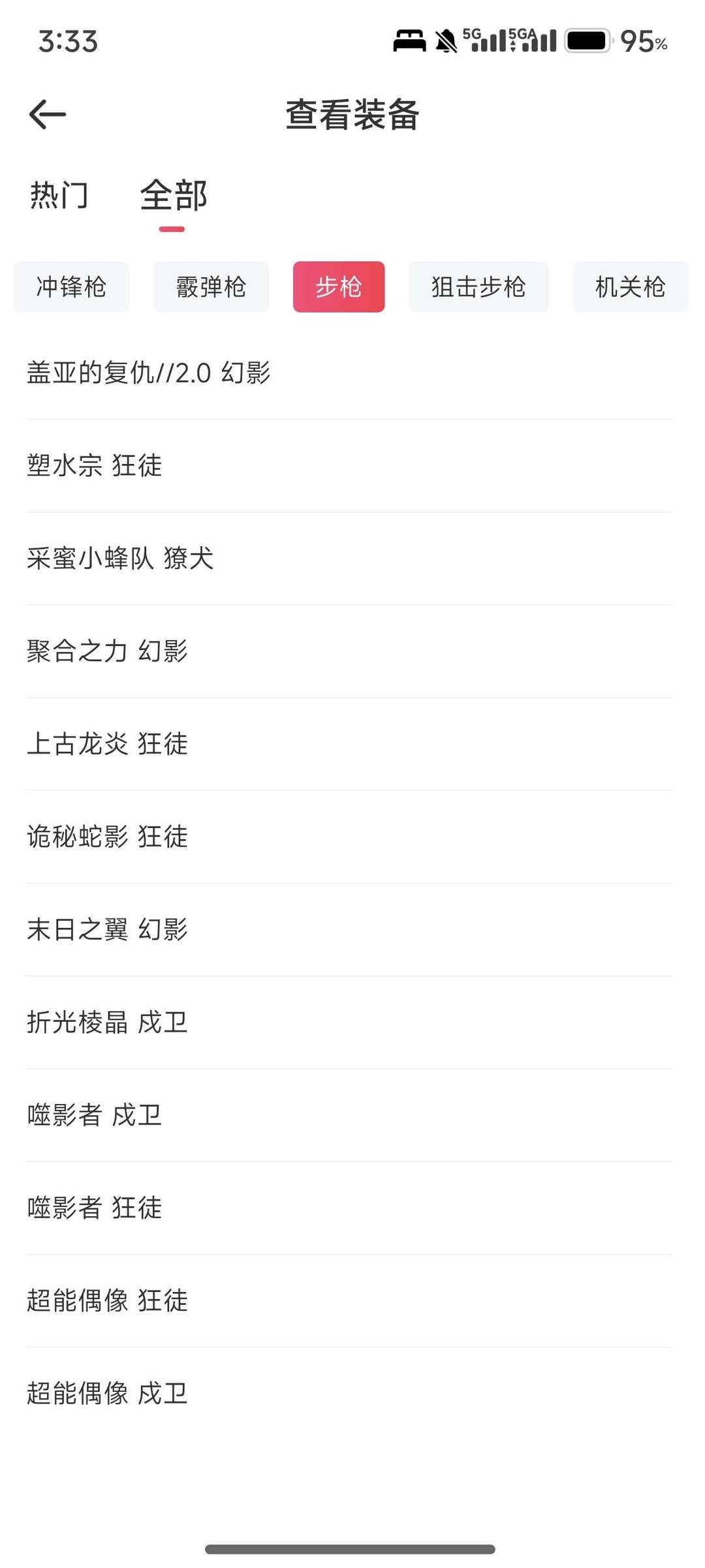The image size is (705, 1568).
Task: Select 采蜜小蜂队 獠犬
Action: pyautogui.click(x=349, y=559)
